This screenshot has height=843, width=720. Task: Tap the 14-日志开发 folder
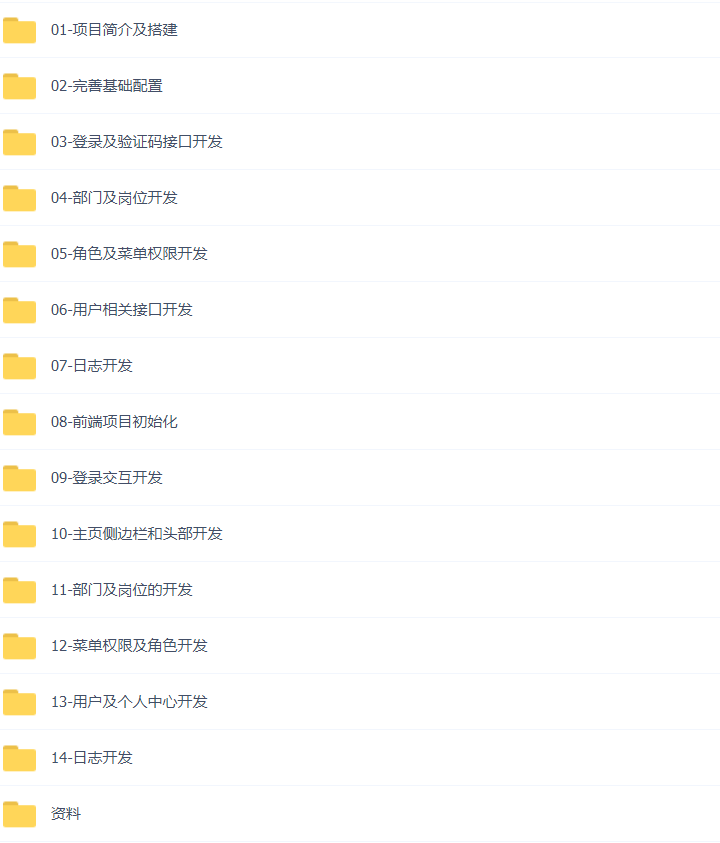click(92, 758)
